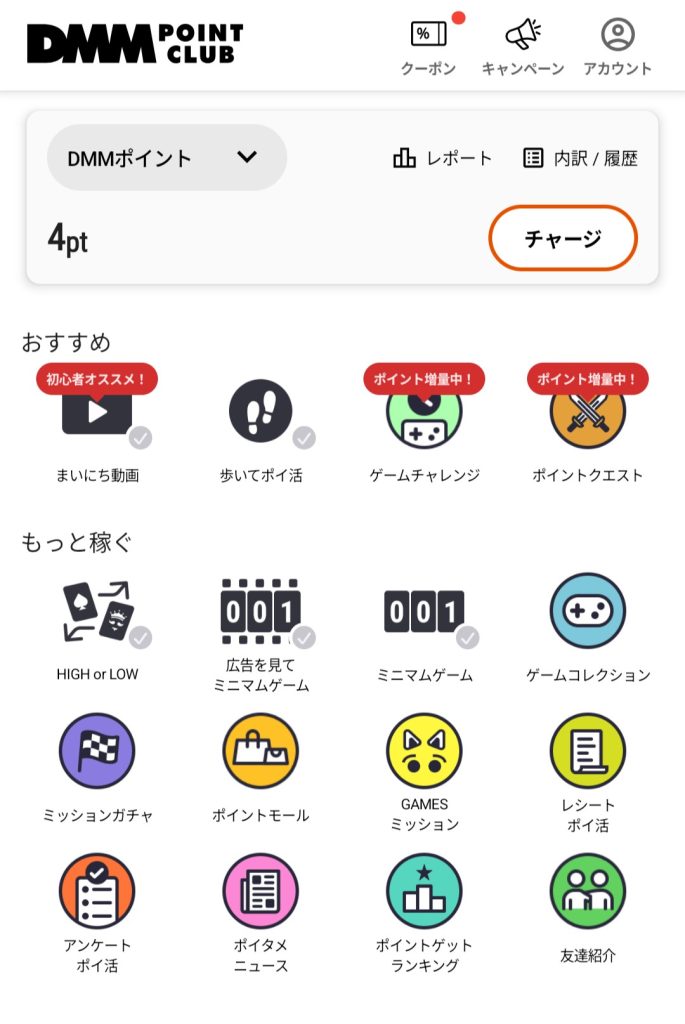Image resolution: width=685 pixels, height=1024 pixels.
Task: Open レシートポイ活
Action: pyautogui.click(x=587, y=758)
